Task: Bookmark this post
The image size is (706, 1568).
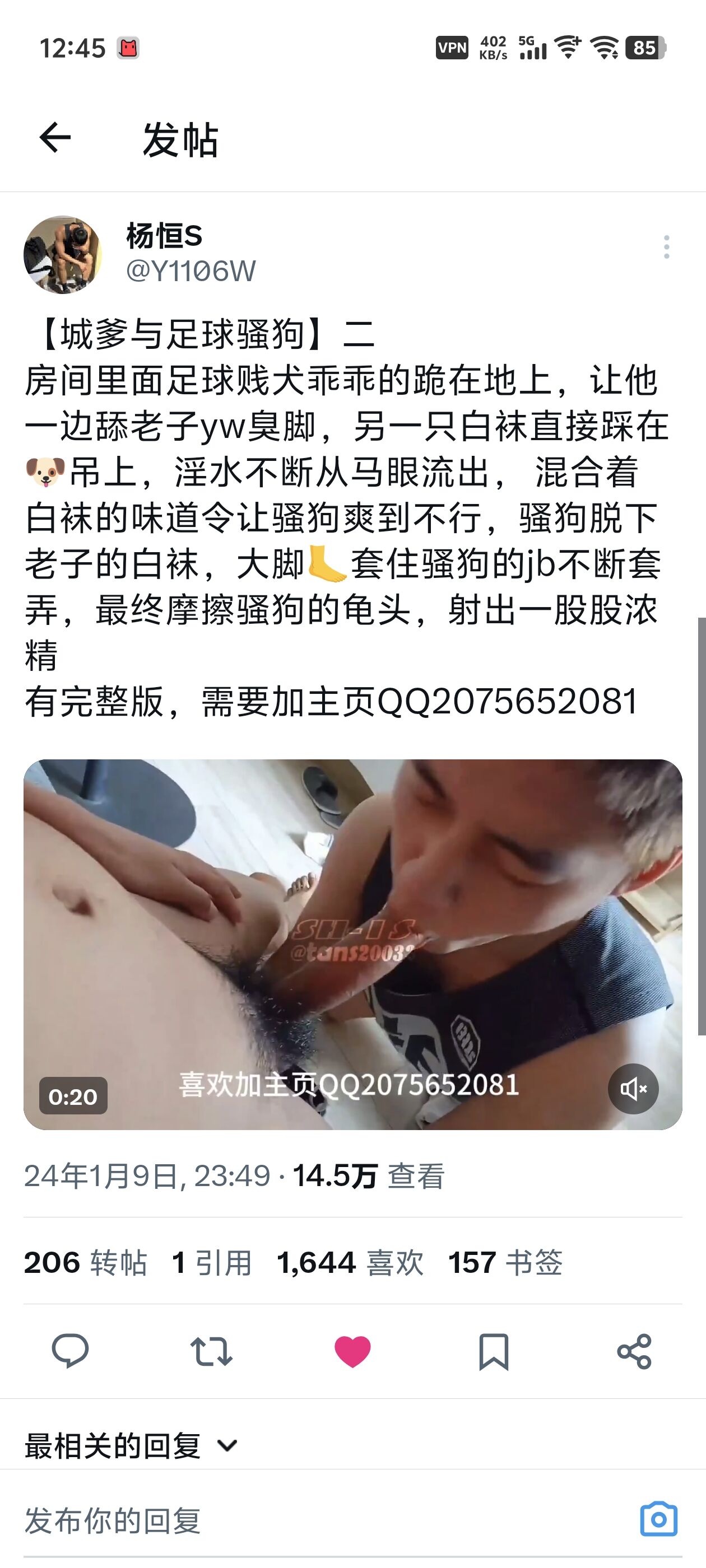Action: pos(494,1351)
